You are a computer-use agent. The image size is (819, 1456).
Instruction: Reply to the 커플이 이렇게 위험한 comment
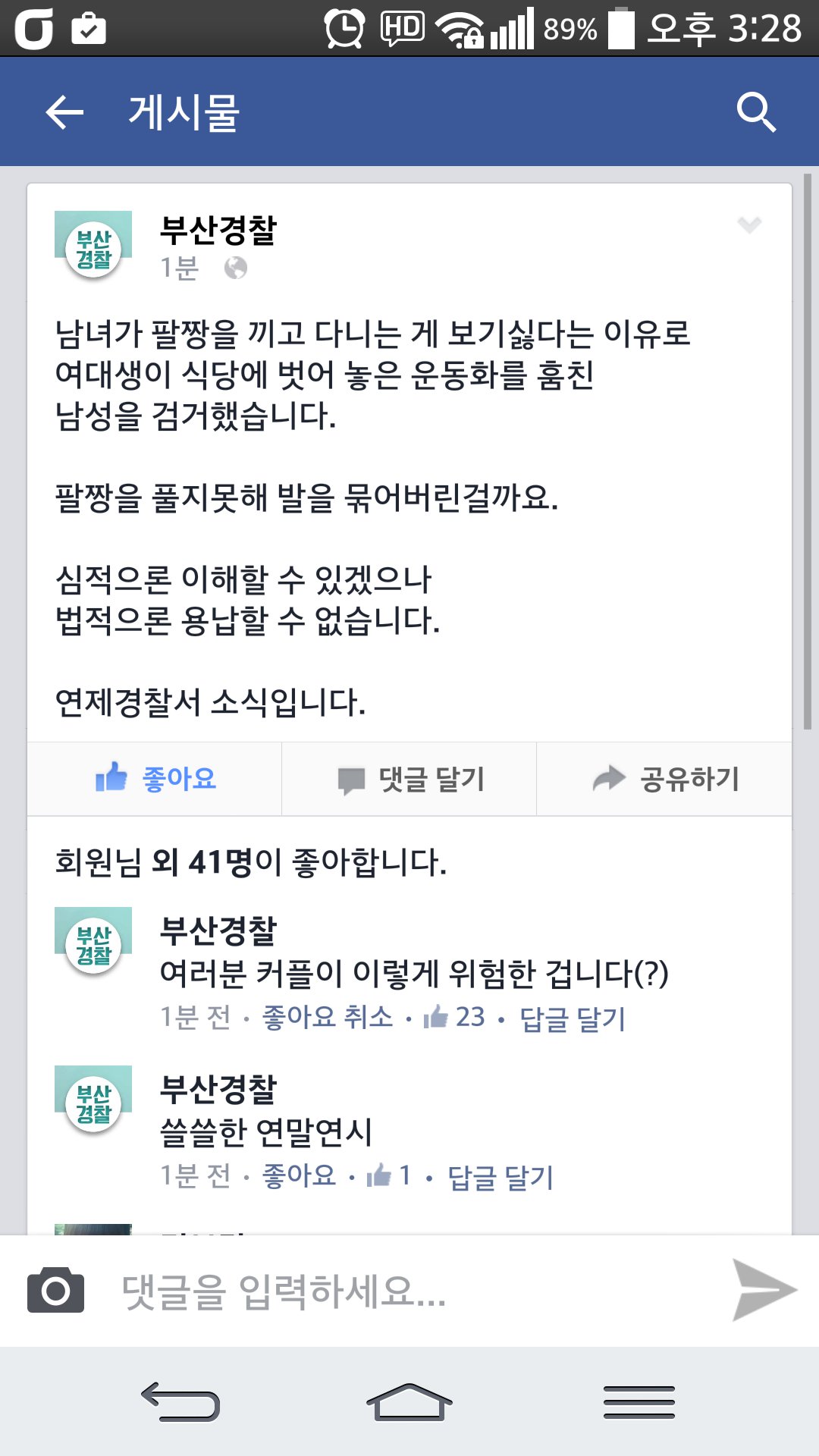click(573, 1018)
